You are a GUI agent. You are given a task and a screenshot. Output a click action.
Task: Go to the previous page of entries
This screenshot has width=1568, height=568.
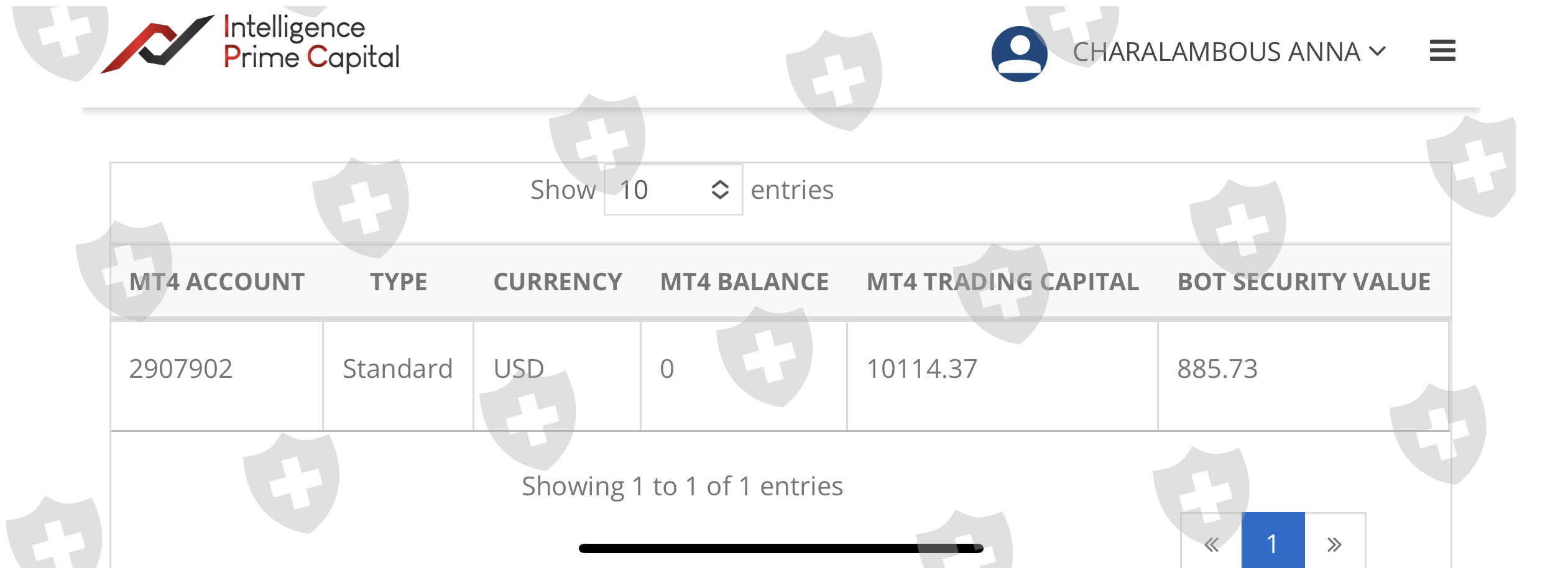[x=1211, y=544]
